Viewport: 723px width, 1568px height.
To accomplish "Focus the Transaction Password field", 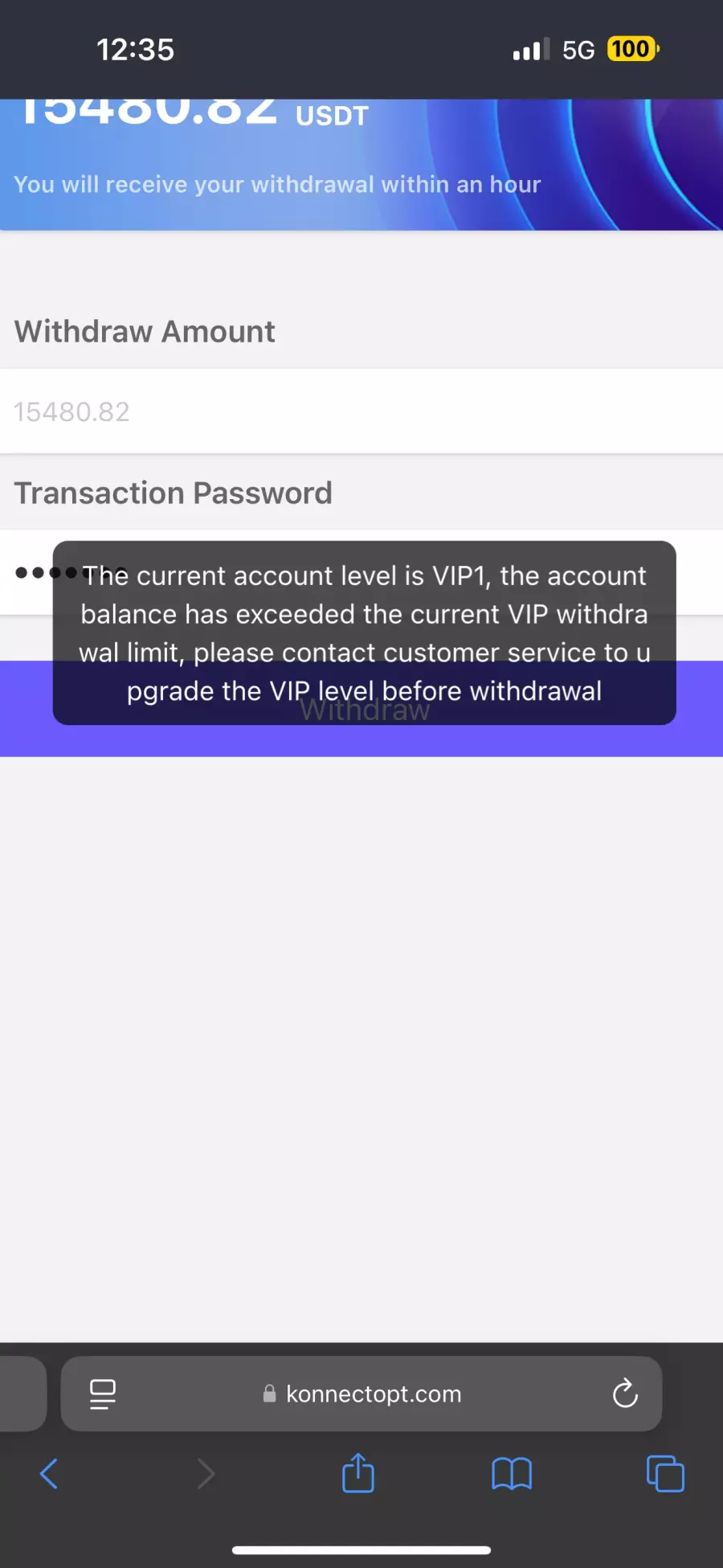I will 361,572.
